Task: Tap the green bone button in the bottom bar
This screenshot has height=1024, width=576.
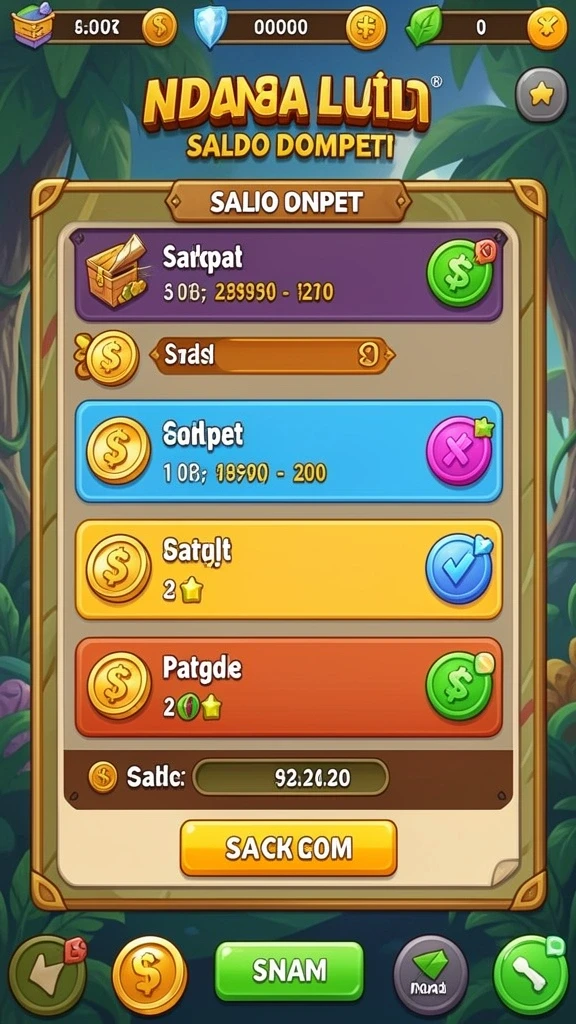Action: (x=530, y=975)
